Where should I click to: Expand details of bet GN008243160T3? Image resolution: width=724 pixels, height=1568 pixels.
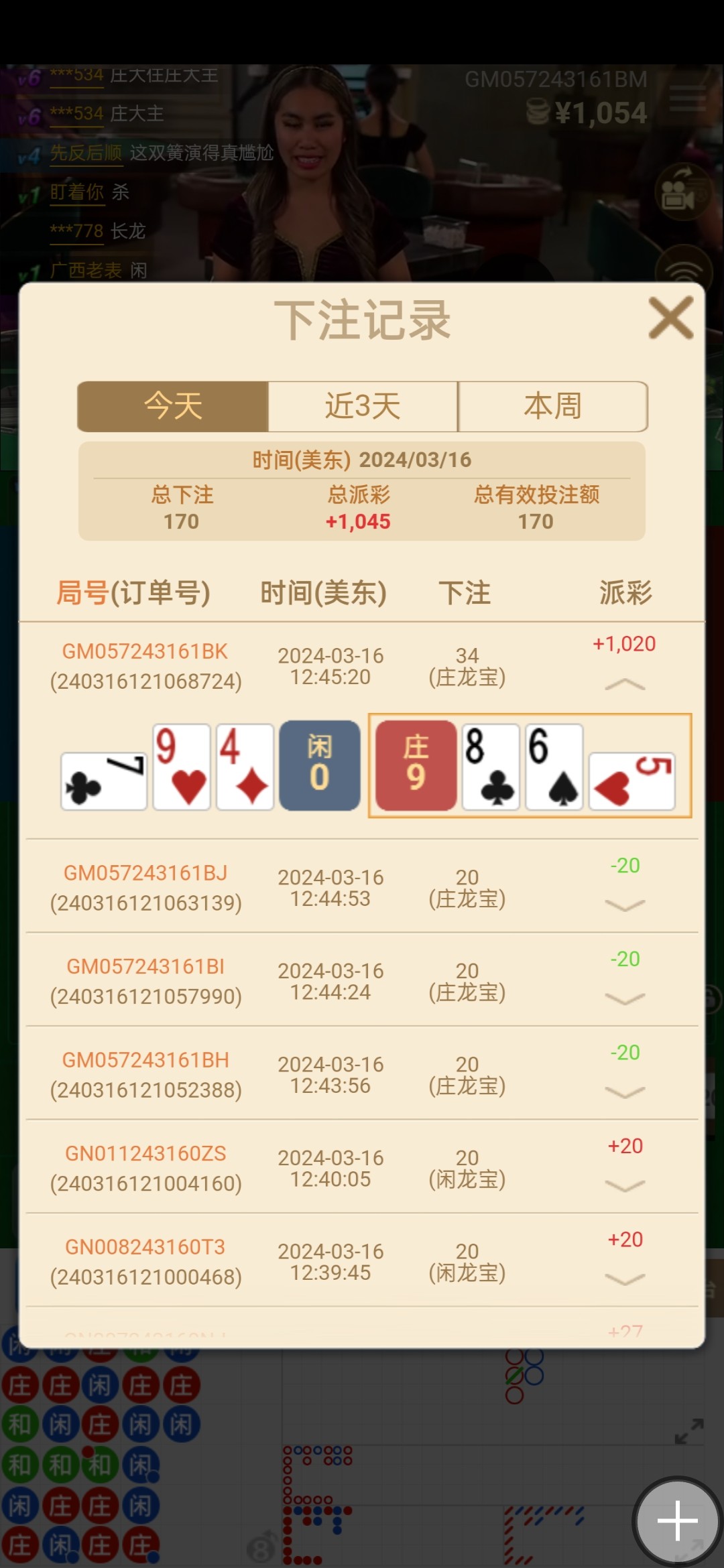coord(624,1280)
